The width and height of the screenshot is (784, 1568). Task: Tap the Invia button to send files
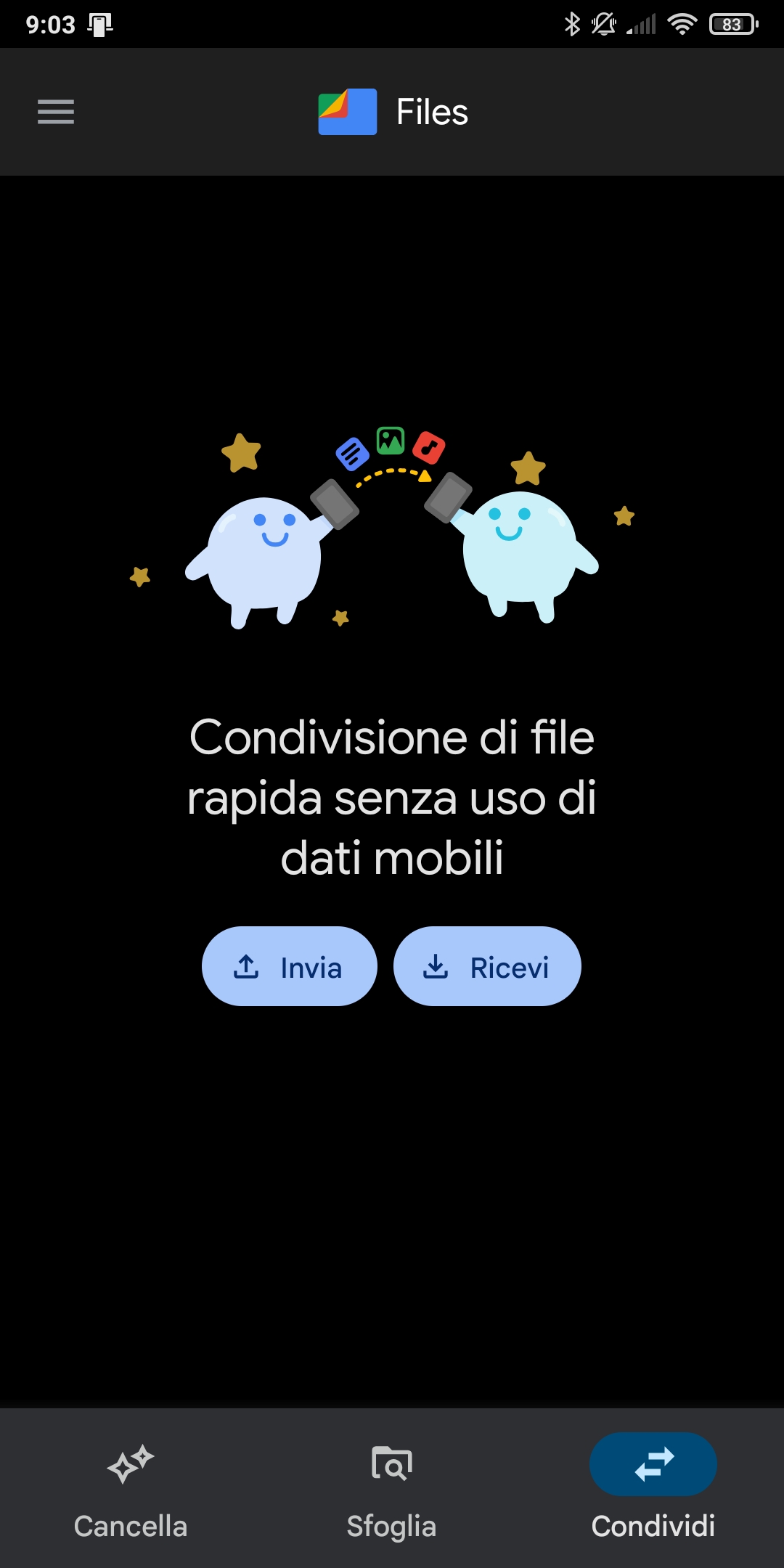(x=290, y=966)
